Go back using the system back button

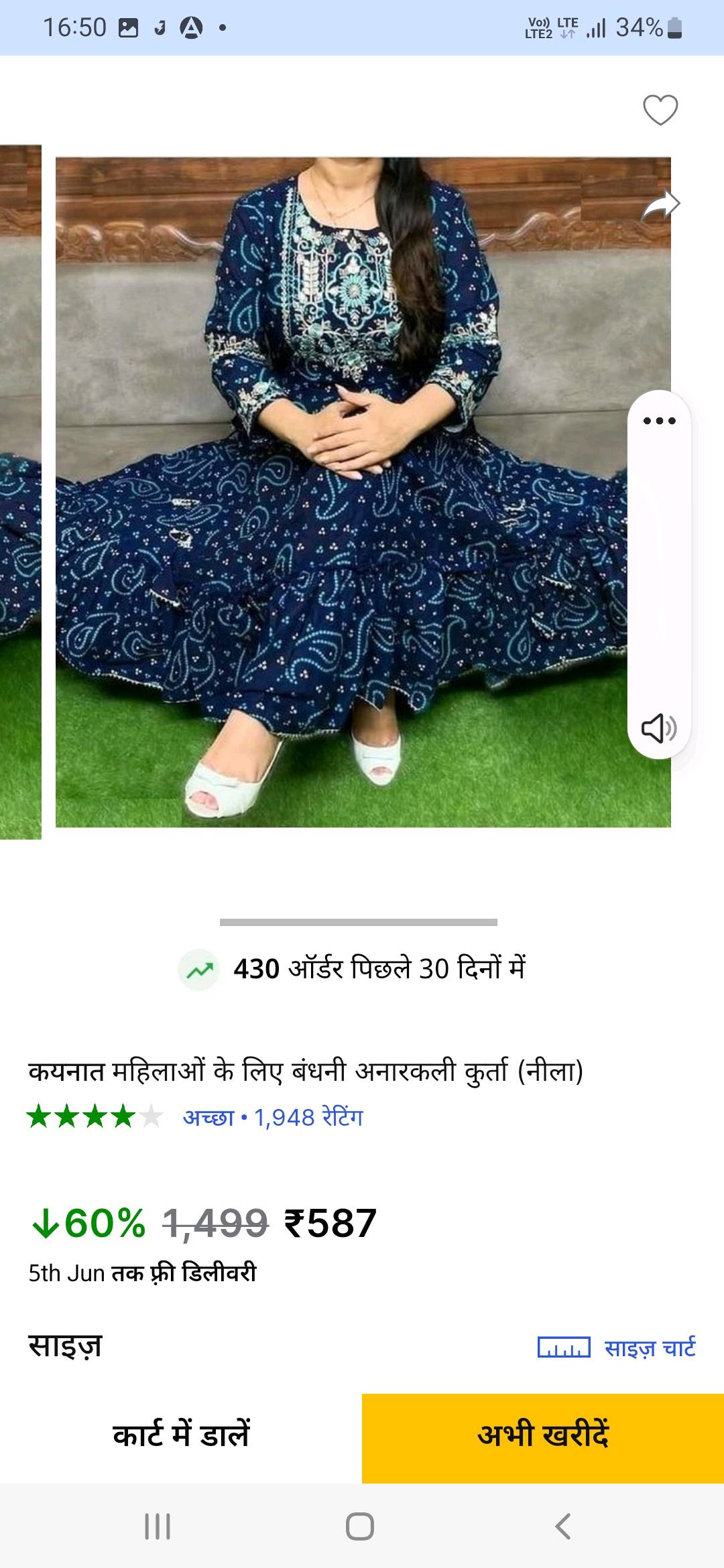(563, 1526)
